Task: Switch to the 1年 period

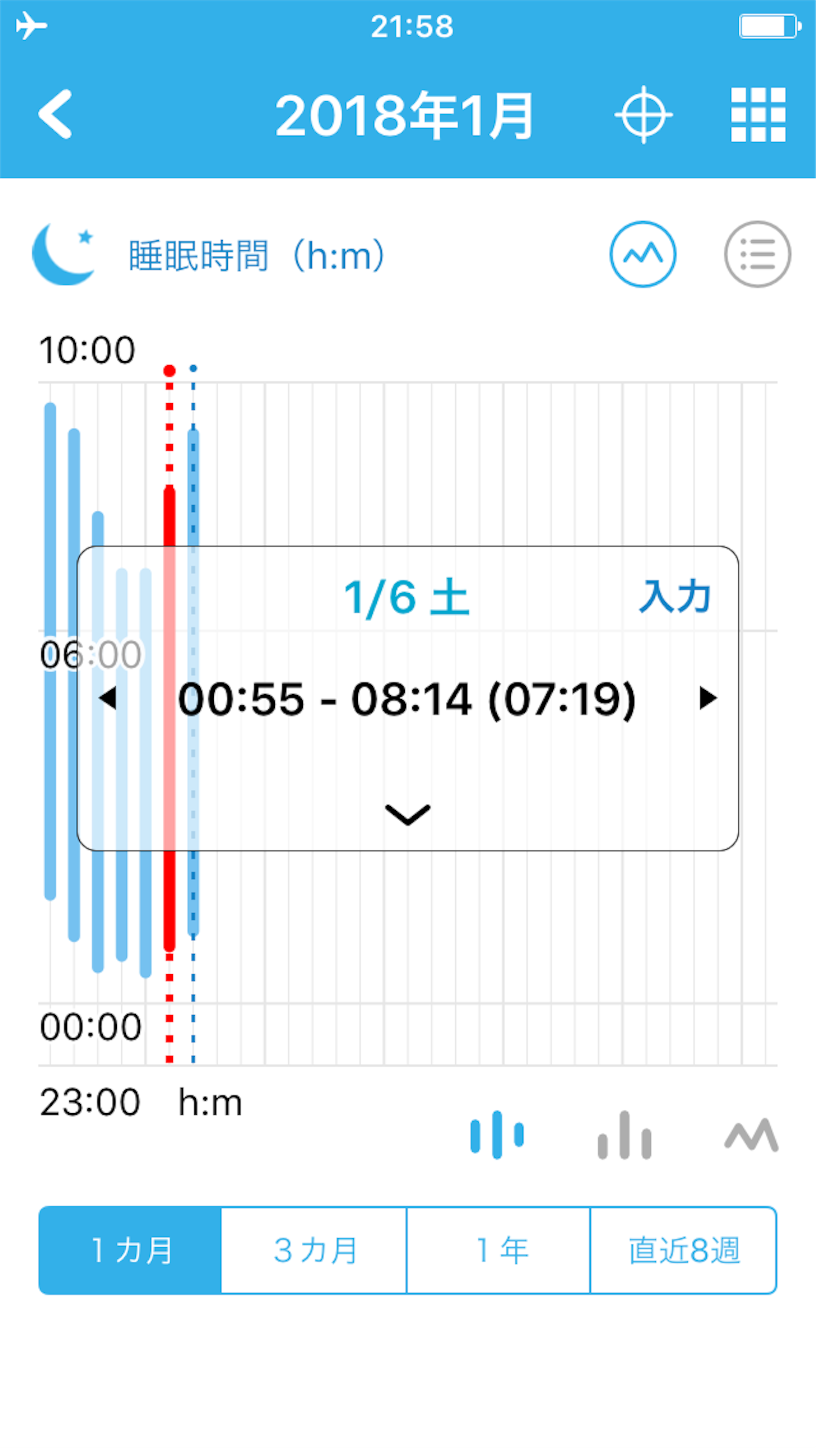Action: coord(499,1250)
